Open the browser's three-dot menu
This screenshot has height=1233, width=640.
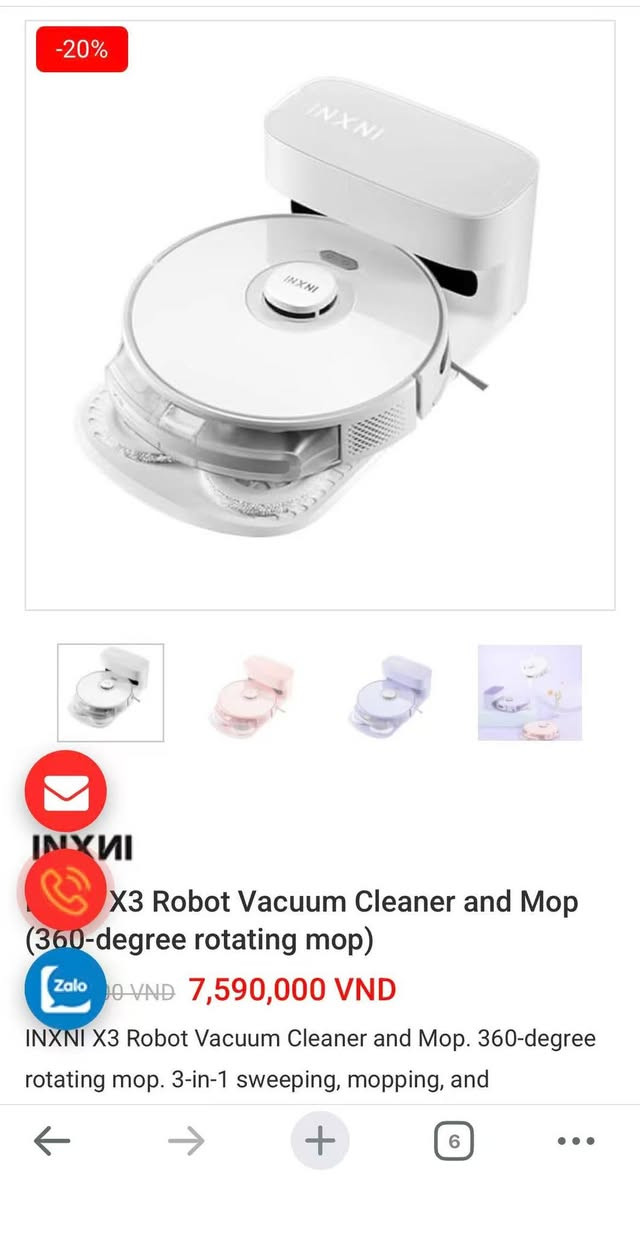[x=576, y=1141]
